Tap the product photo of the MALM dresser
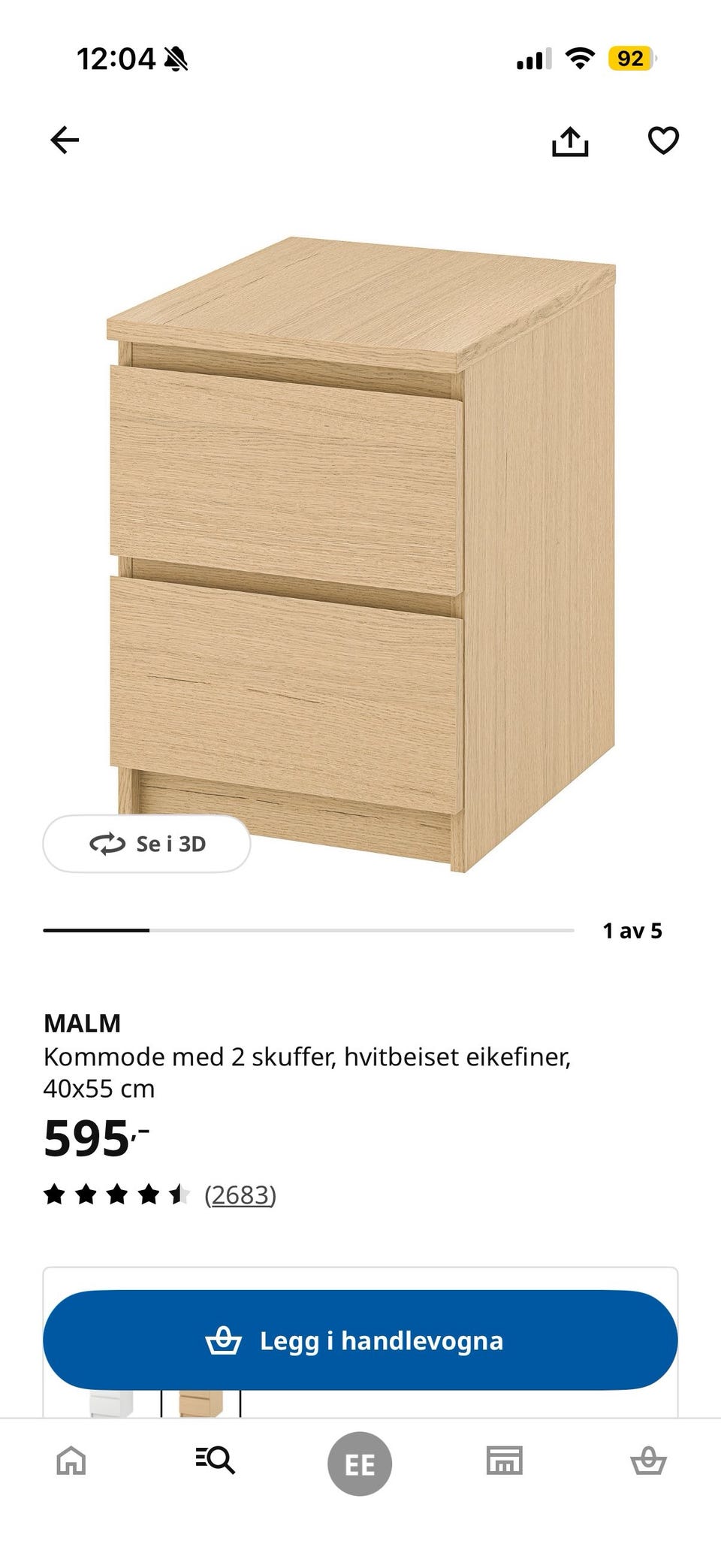721x1568 pixels. pos(360,541)
